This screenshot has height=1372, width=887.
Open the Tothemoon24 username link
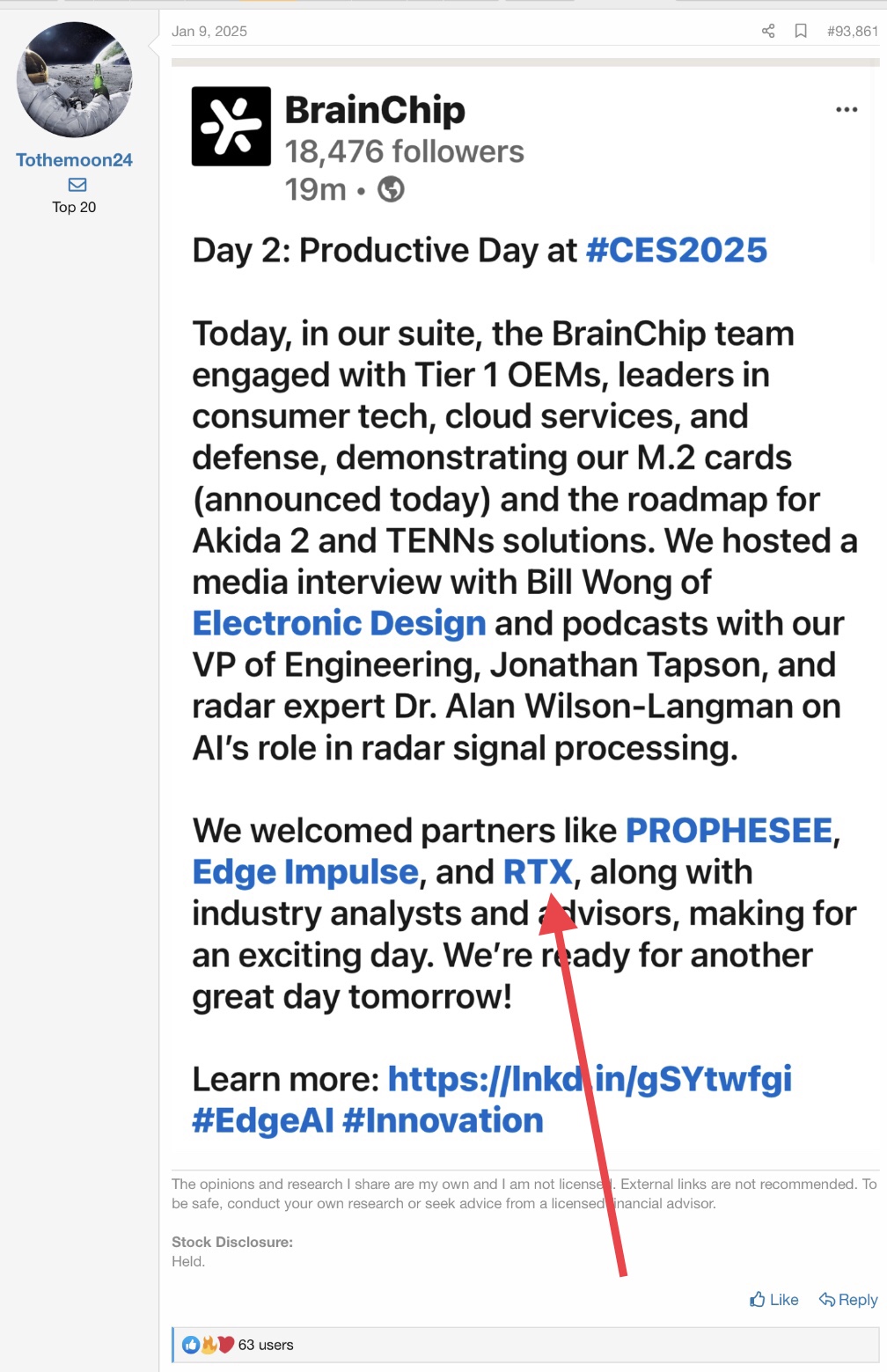74,160
